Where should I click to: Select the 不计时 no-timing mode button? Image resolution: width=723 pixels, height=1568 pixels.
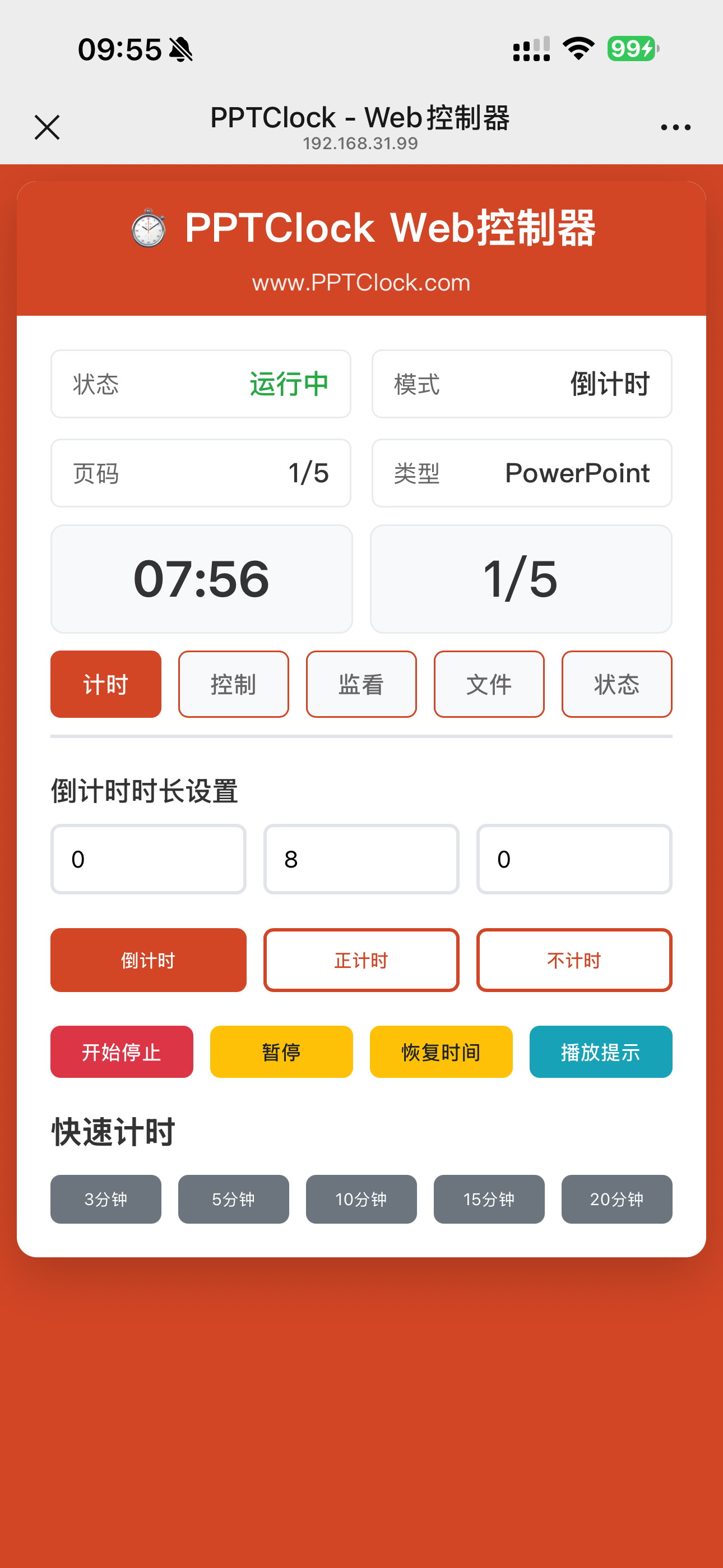(x=574, y=960)
